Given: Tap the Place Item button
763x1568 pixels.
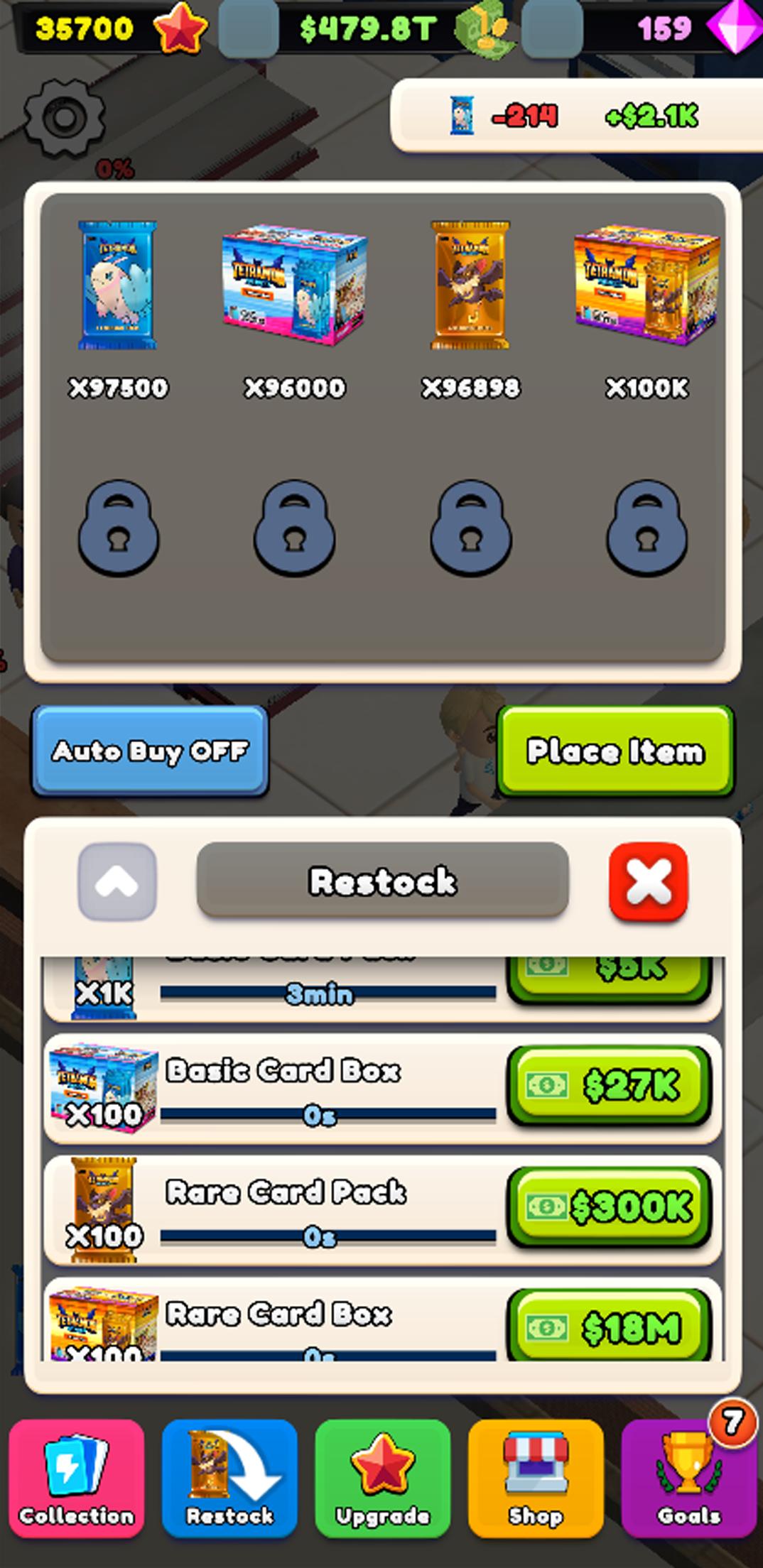Looking at the screenshot, I should pyautogui.click(x=615, y=751).
